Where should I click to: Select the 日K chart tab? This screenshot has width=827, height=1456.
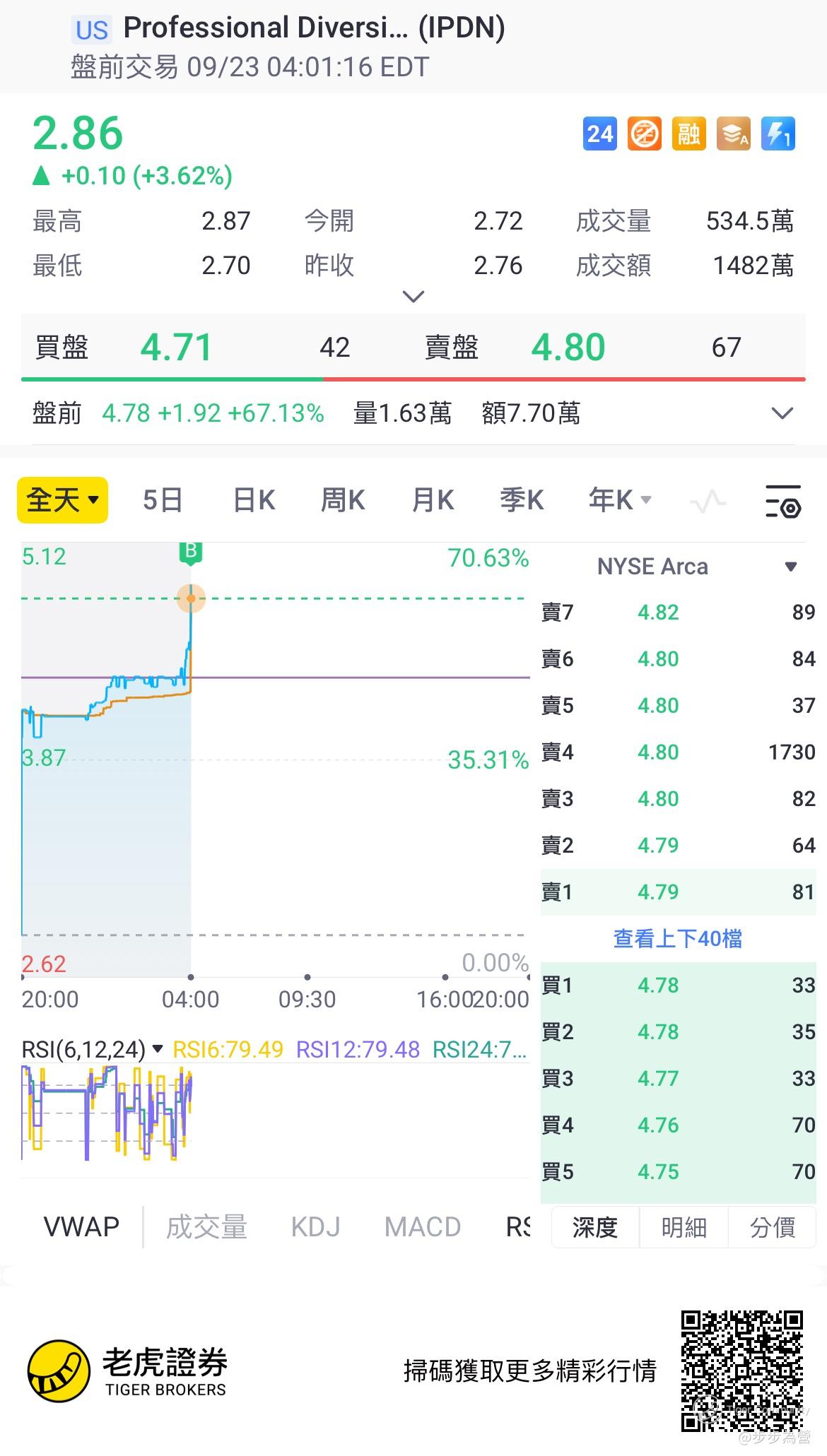pos(254,500)
